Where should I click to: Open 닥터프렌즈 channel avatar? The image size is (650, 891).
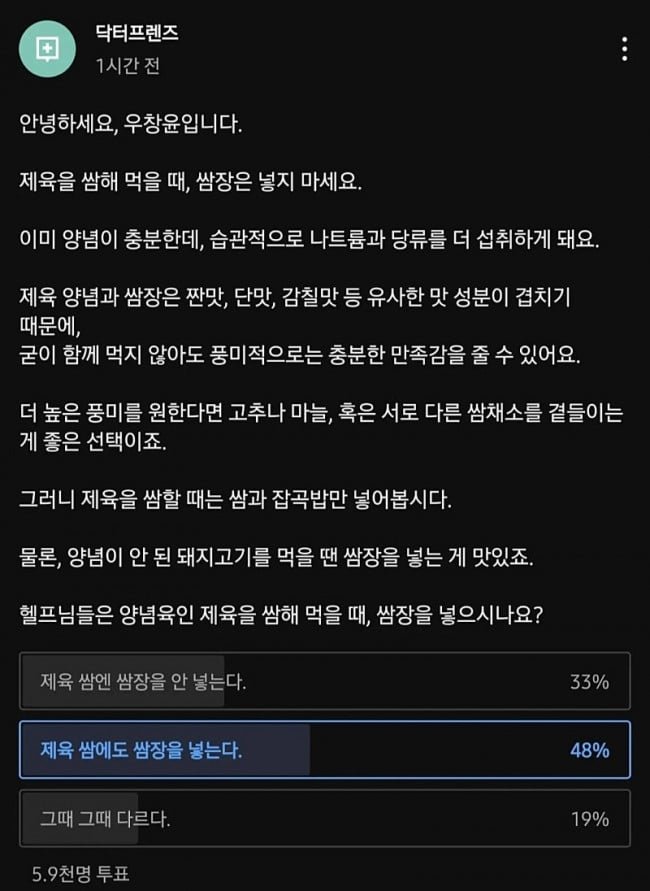pyautogui.click(x=47, y=49)
